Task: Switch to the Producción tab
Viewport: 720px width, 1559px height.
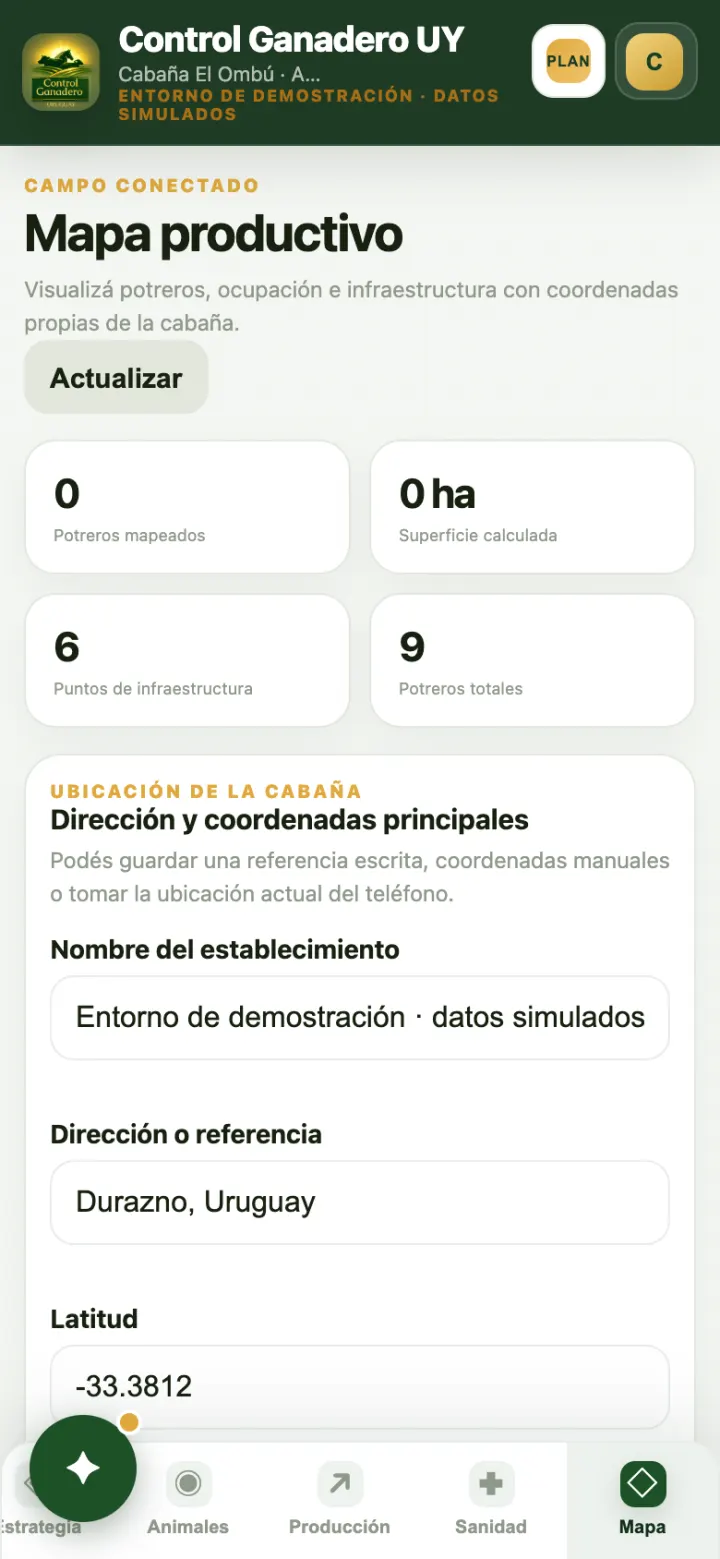Action: pyautogui.click(x=340, y=1500)
